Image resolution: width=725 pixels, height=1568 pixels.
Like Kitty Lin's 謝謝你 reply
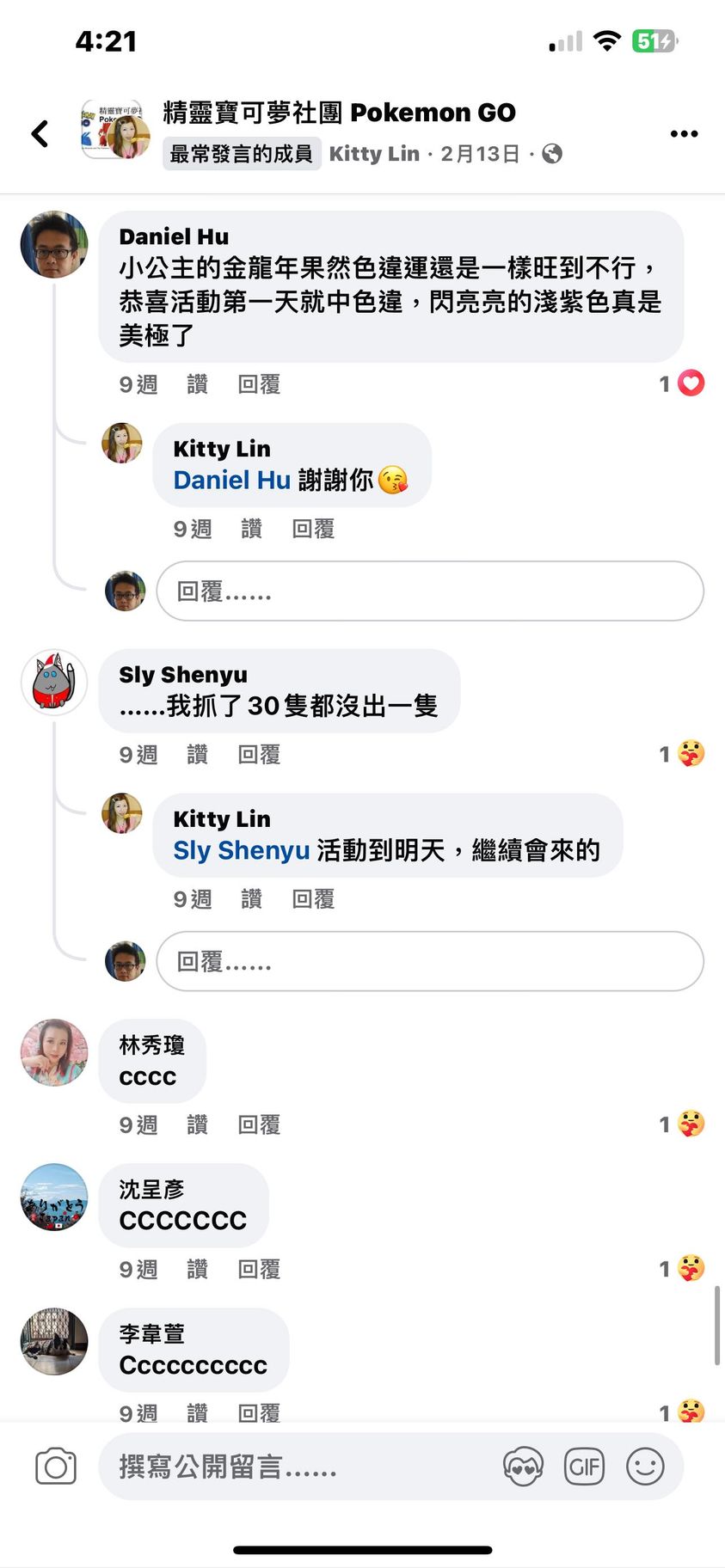251,529
